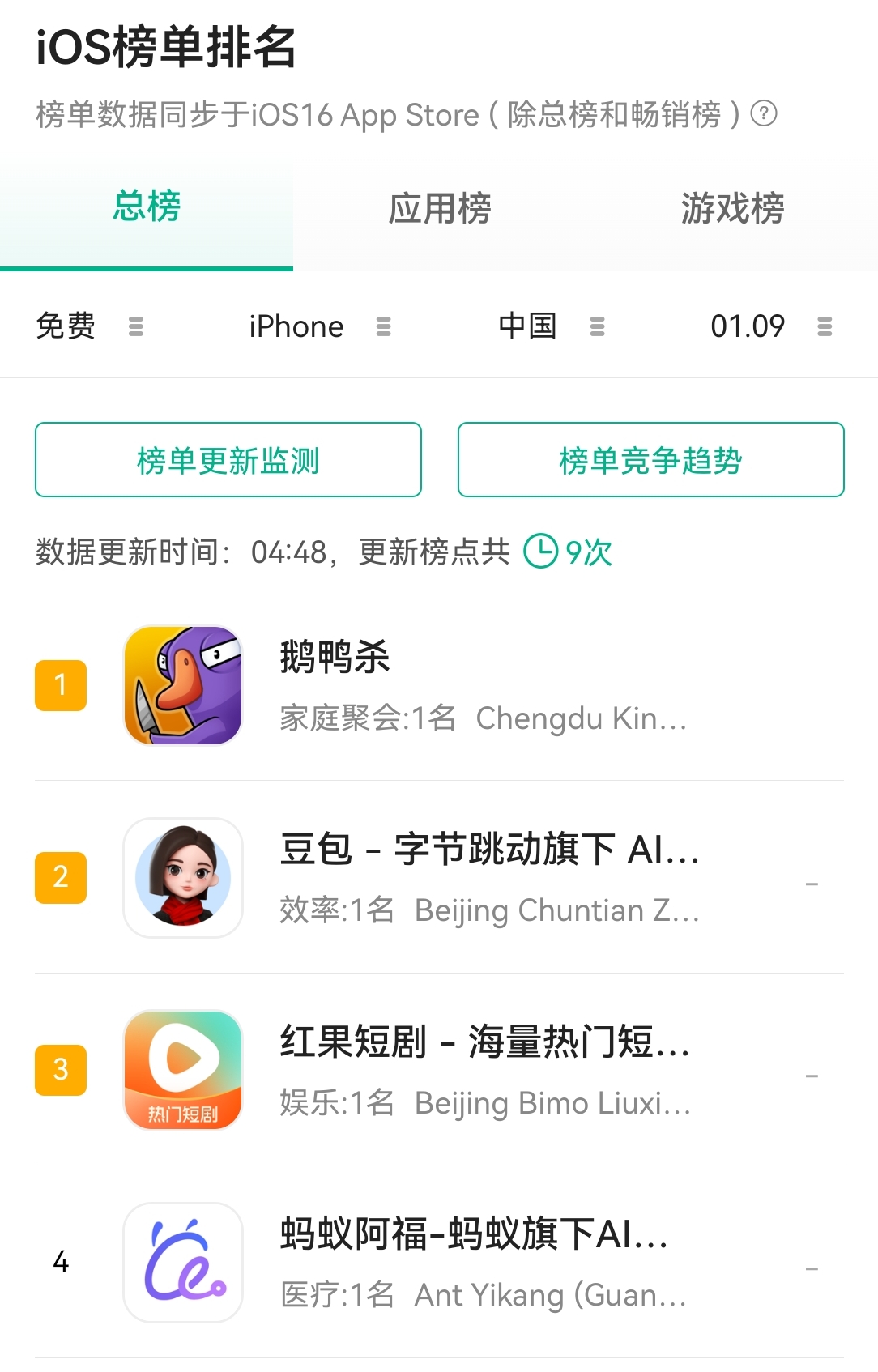Pick a different date than 01.09
Viewport: 878px width, 1372px height.
coord(769,326)
